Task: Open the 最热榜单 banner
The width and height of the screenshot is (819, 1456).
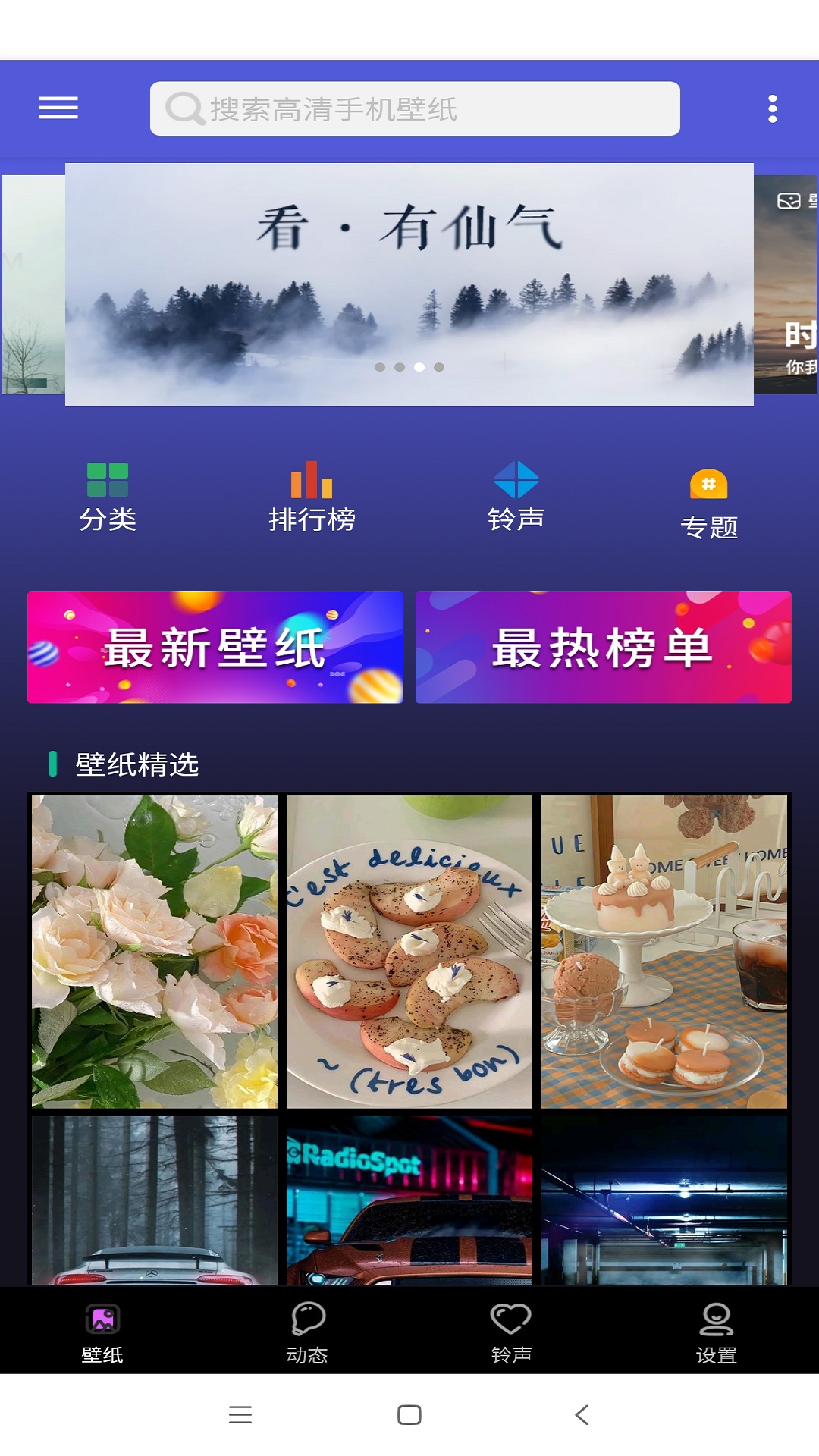Action: pyautogui.click(x=604, y=647)
